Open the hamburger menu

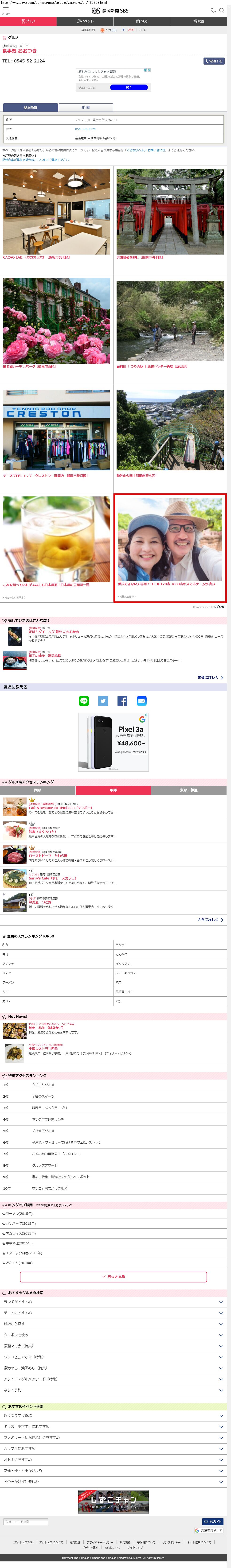5,10
